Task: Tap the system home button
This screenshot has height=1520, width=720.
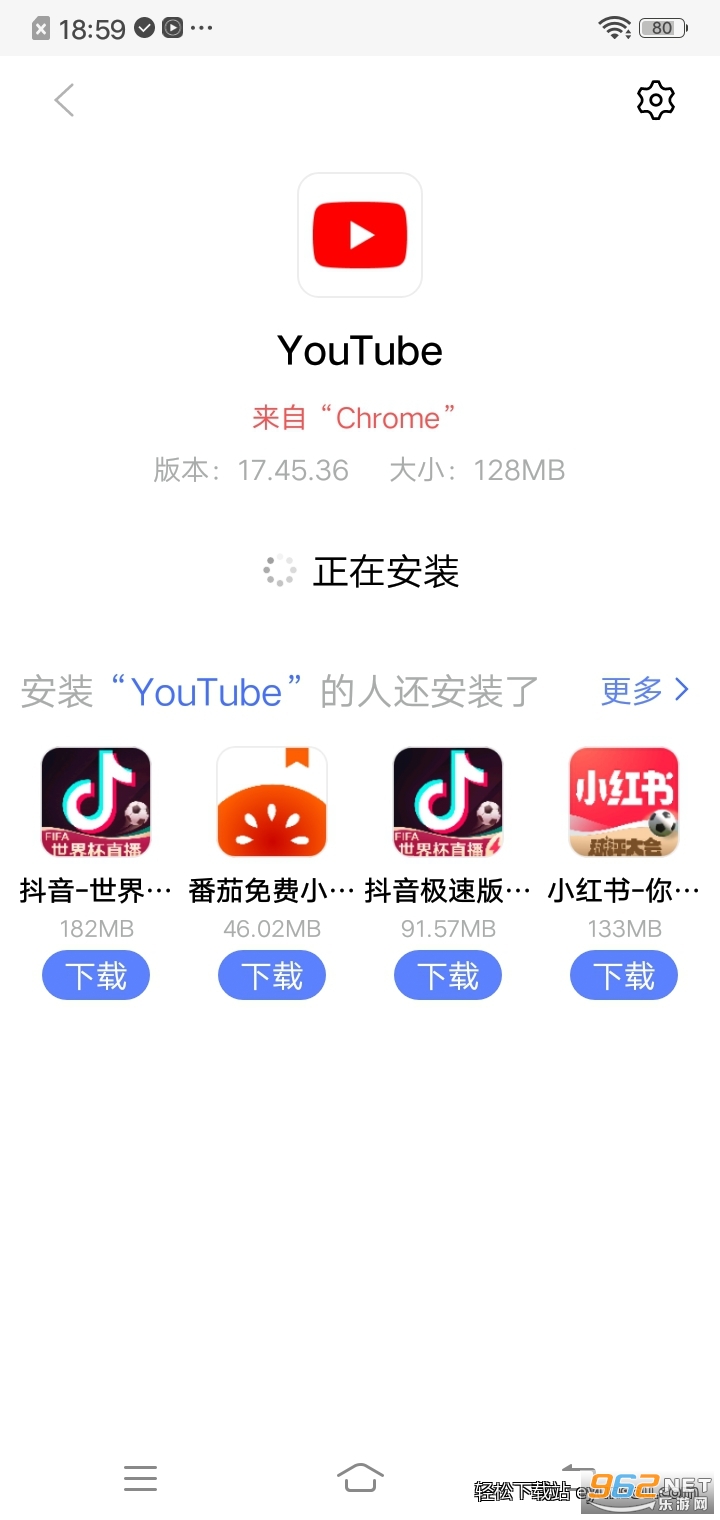Action: pos(360,1477)
